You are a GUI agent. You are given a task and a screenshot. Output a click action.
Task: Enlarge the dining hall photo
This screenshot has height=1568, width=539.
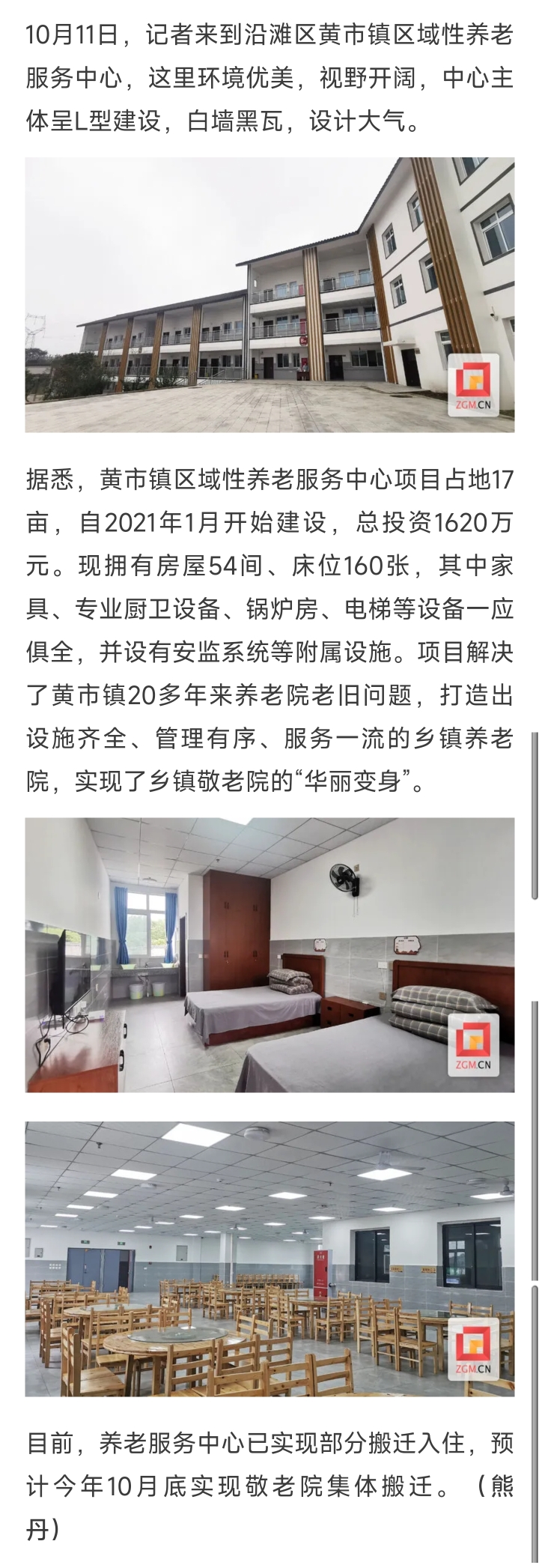tap(269, 1259)
